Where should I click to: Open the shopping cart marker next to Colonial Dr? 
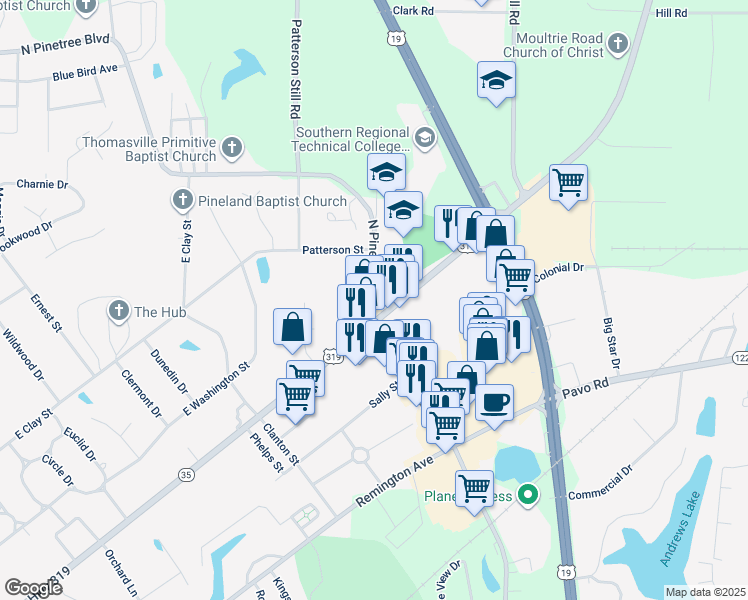pos(515,277)
